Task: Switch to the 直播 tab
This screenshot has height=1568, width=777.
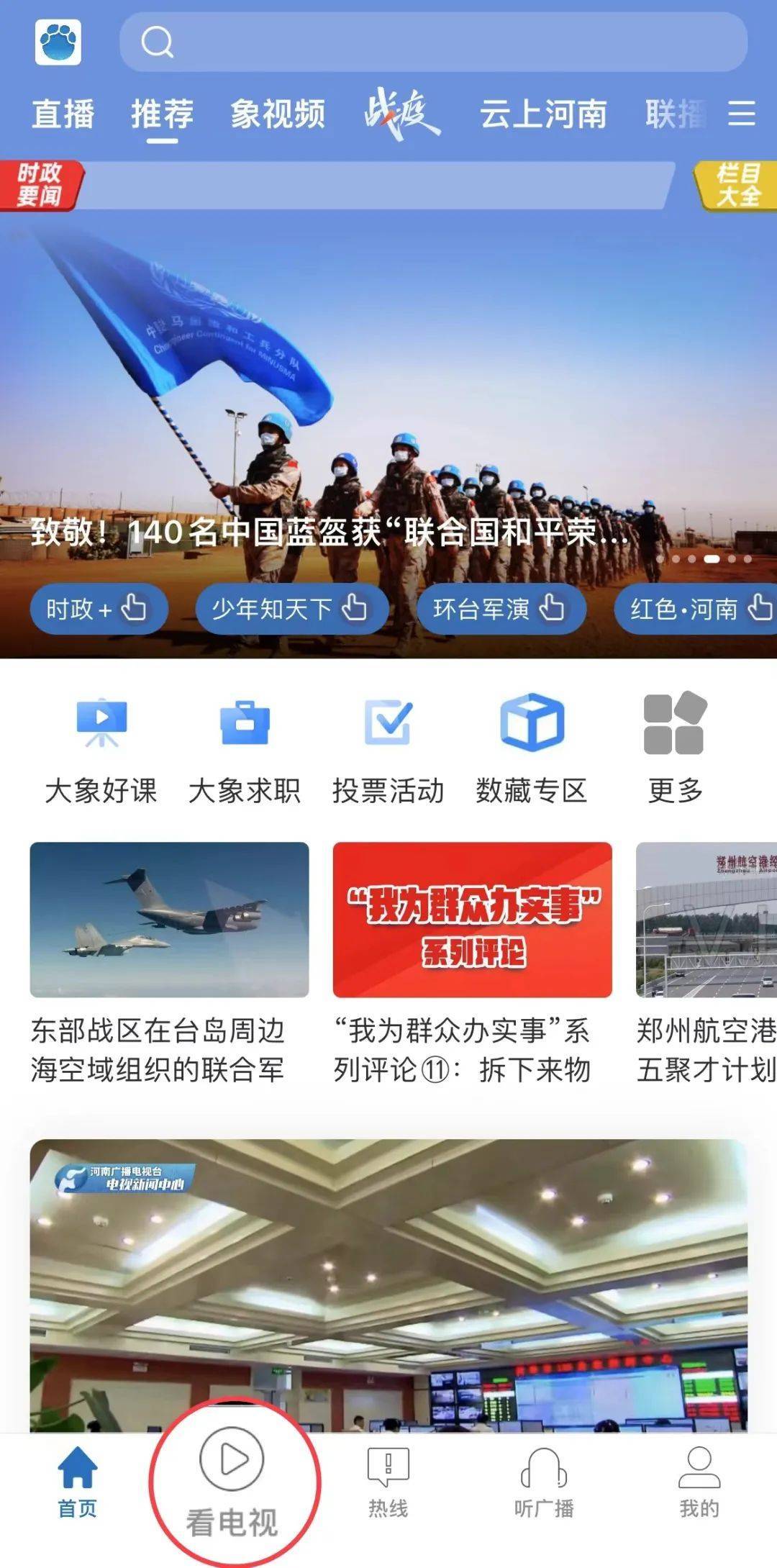Action: [63, 114]
